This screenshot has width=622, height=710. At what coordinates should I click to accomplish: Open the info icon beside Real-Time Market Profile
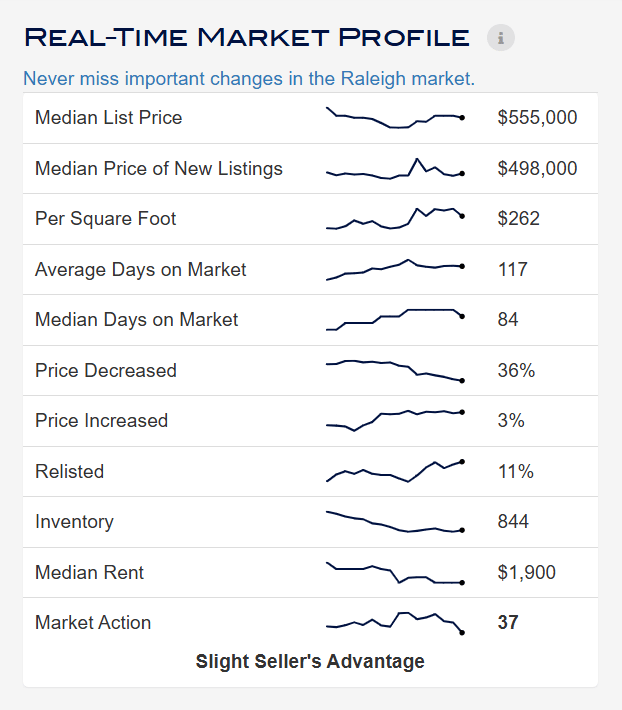pos(501,38)
